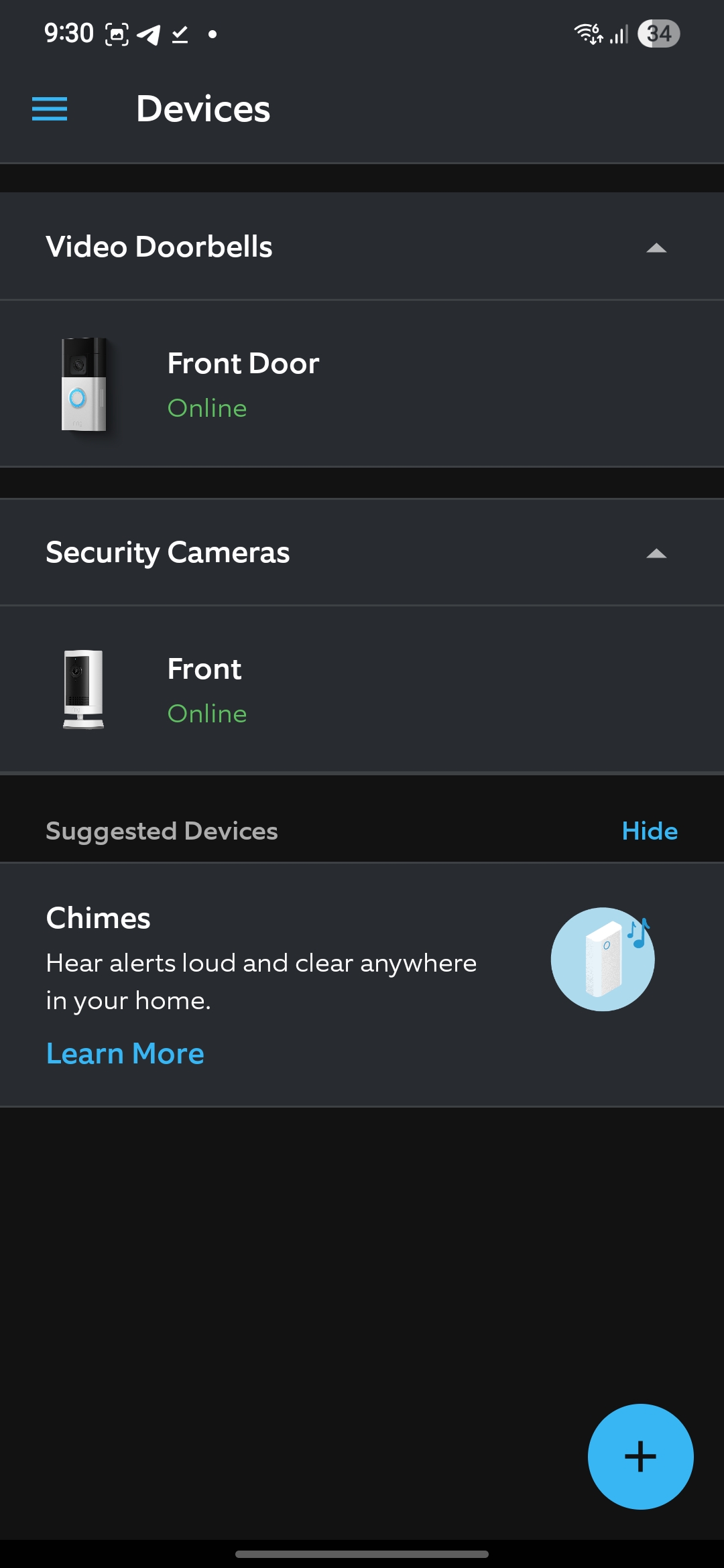Tap Learn More about Chimes
724x1568 pixels.
tap(125, 1053)
